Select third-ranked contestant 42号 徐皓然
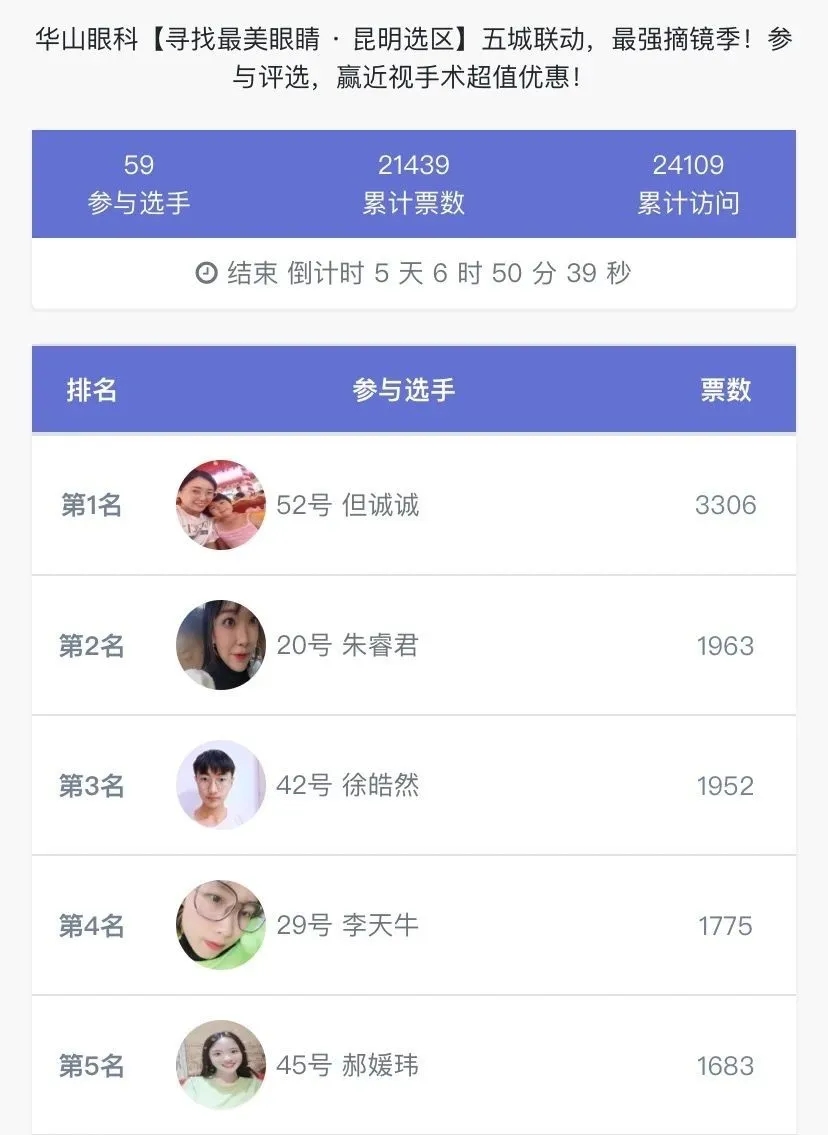Screen dimensions: 828x1135 tap(347, 785)
